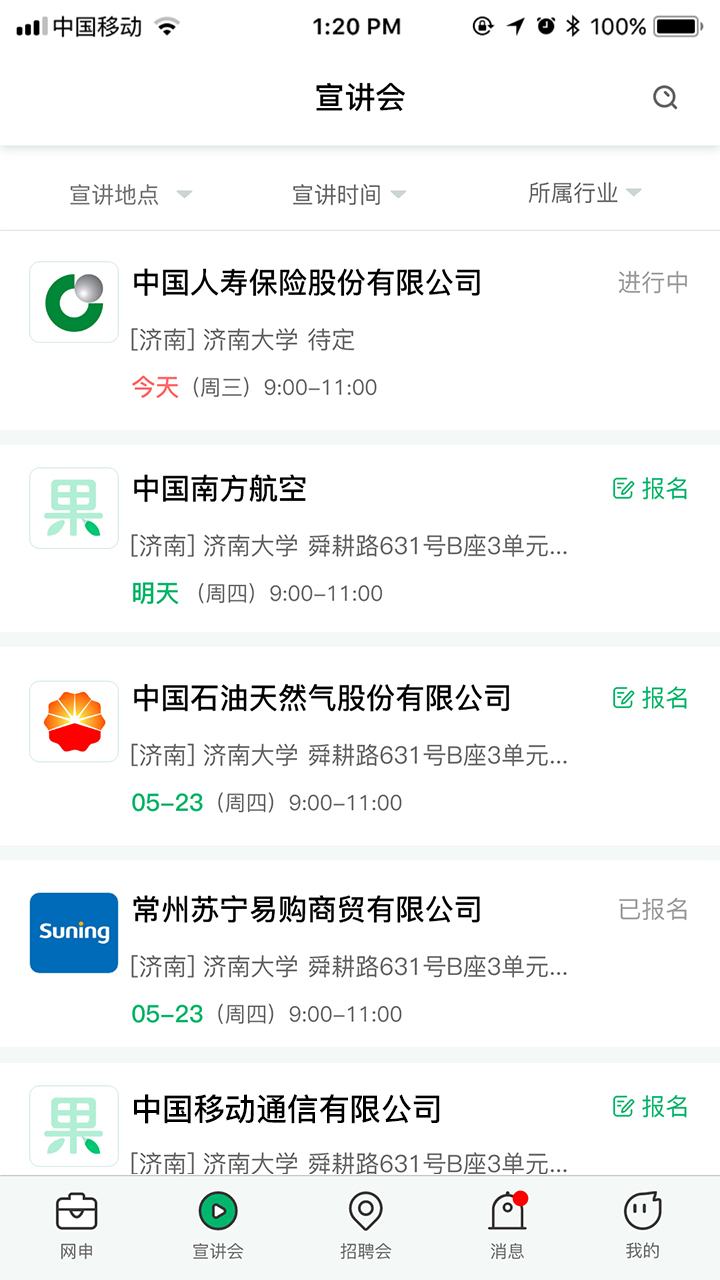Switch to the 我的 profile tab
Viewport: 720px width, 1280px height.
click(642, 1225)
